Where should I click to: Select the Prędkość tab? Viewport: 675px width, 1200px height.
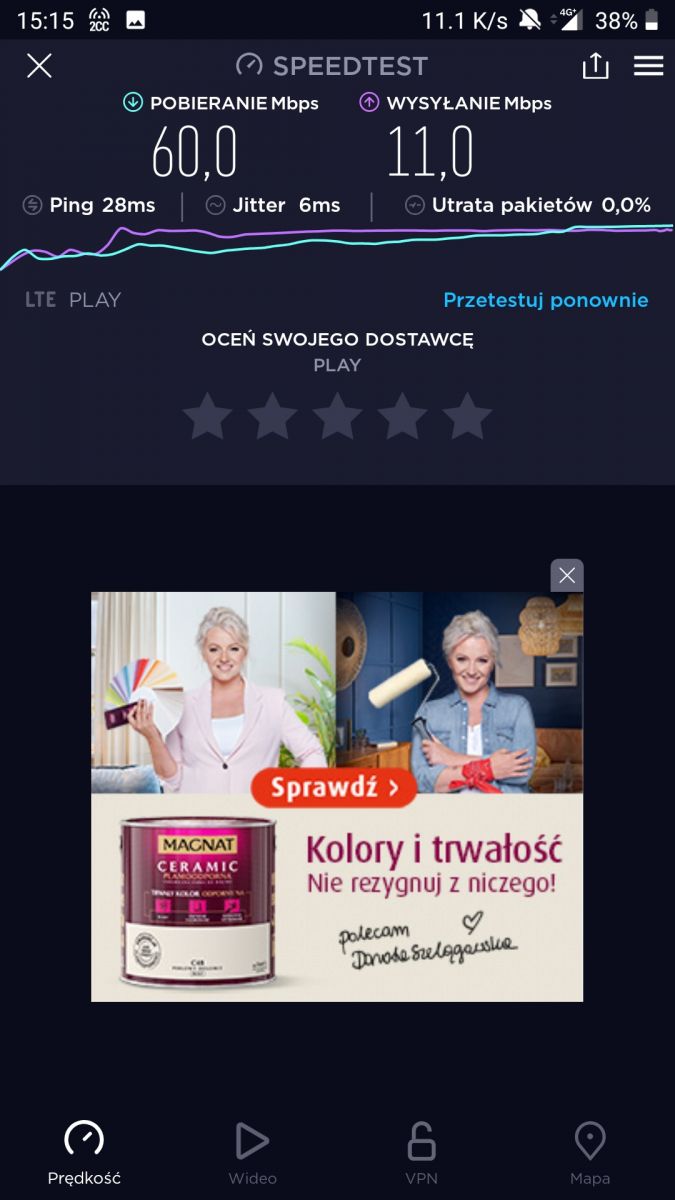tap(84, 1153)
